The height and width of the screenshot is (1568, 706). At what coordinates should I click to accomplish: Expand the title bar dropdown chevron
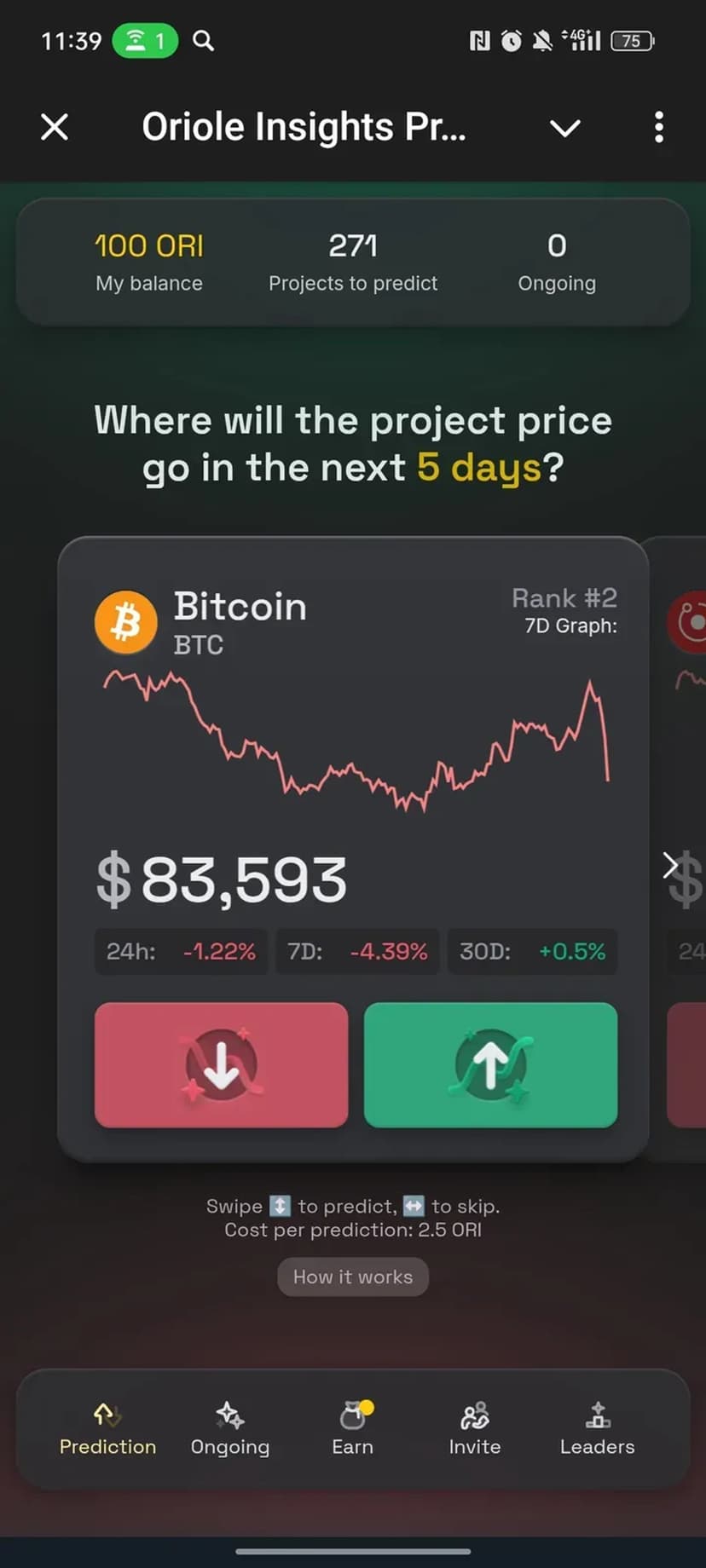(x=564, y=128)
